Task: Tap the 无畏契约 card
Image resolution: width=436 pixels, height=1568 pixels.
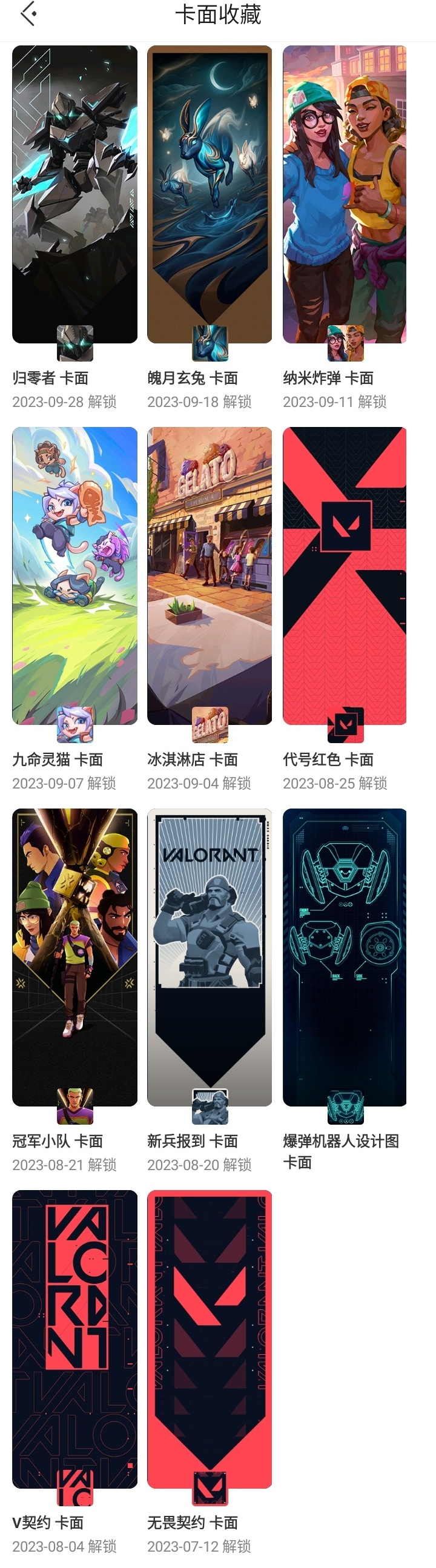Action: click(x=210, y=1338)
